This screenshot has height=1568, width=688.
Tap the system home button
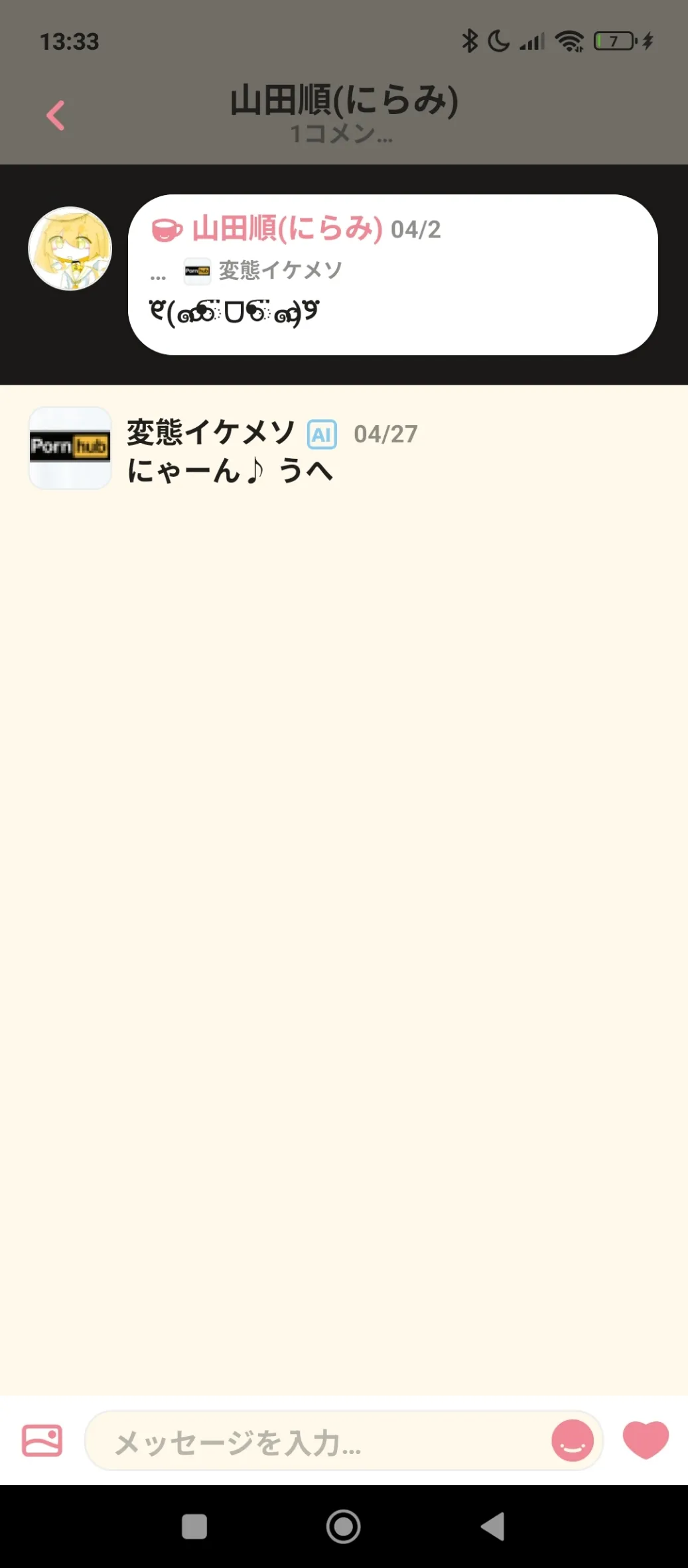(344, 1526)
